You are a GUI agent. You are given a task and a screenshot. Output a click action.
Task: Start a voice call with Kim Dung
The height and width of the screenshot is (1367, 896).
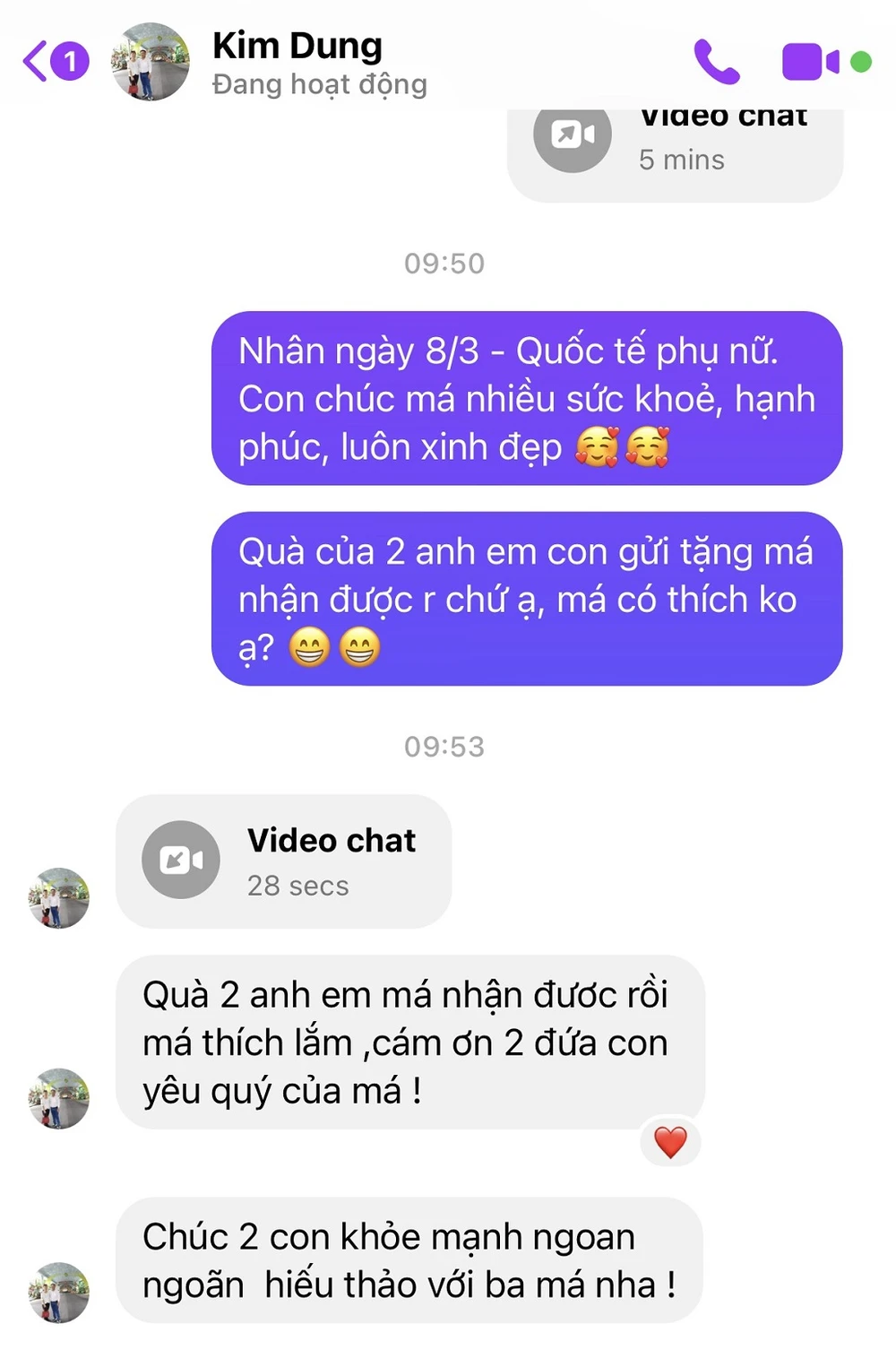pyautogui.click(x=717, y=62)
